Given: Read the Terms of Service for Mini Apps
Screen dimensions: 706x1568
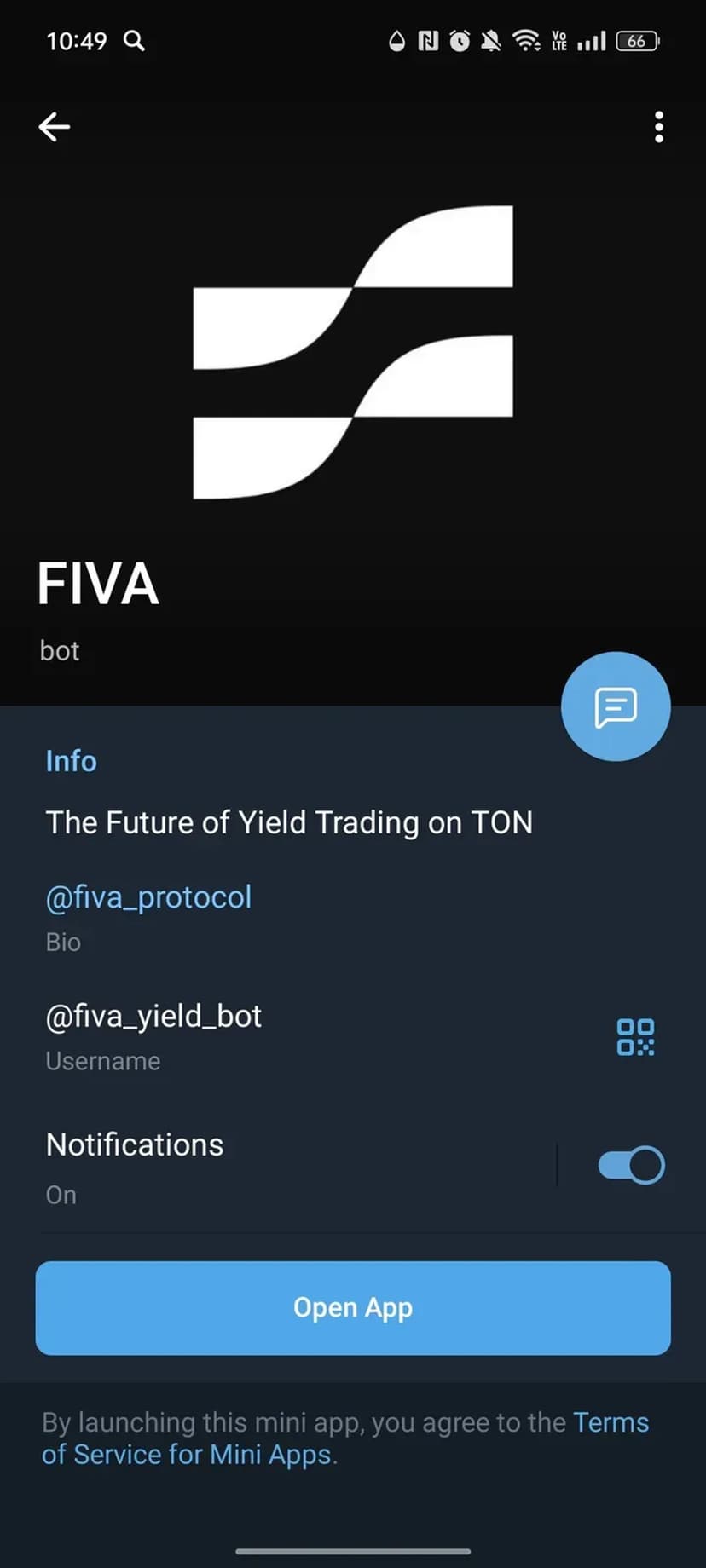Looking at the screenshot, I should [186, 1455].
